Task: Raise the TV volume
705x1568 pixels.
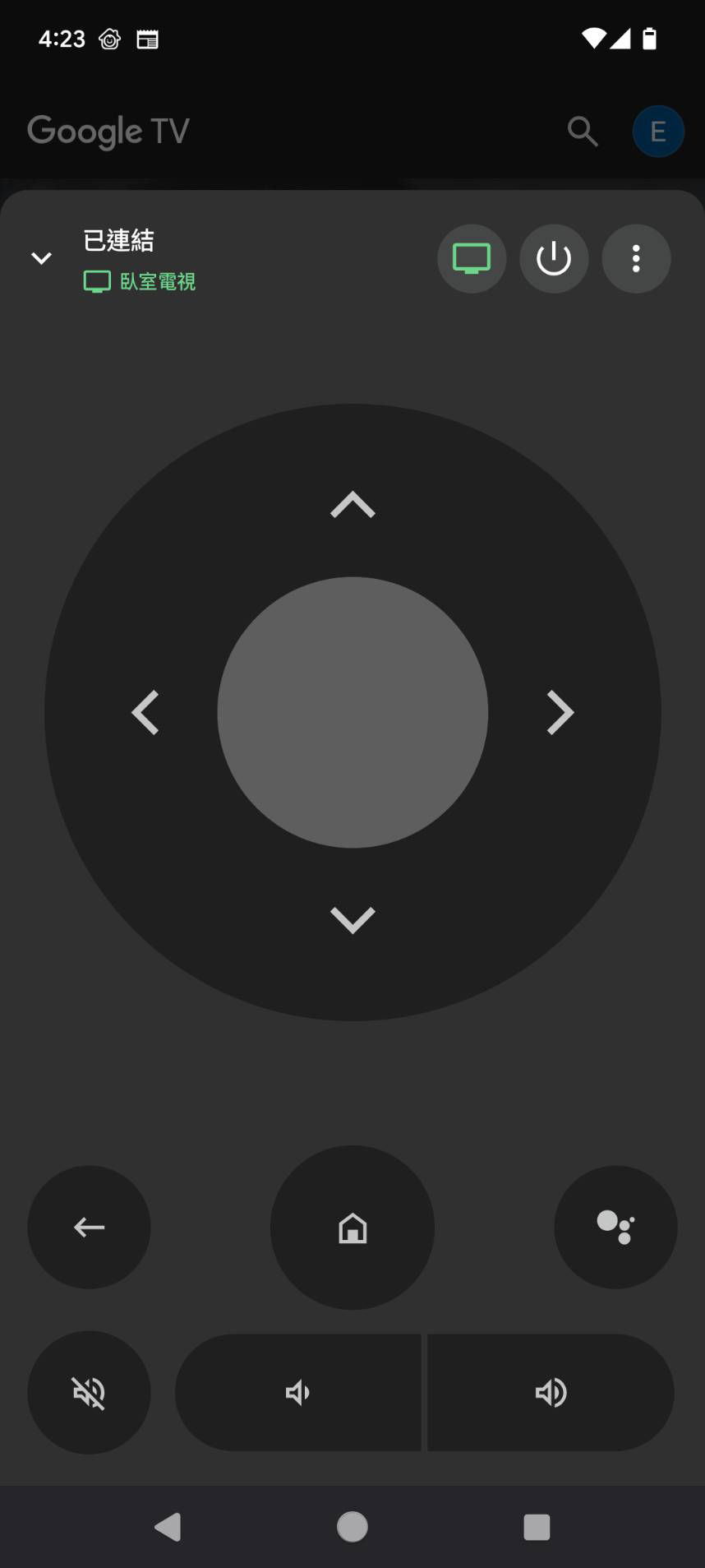Action: (x=551, y=1392)
